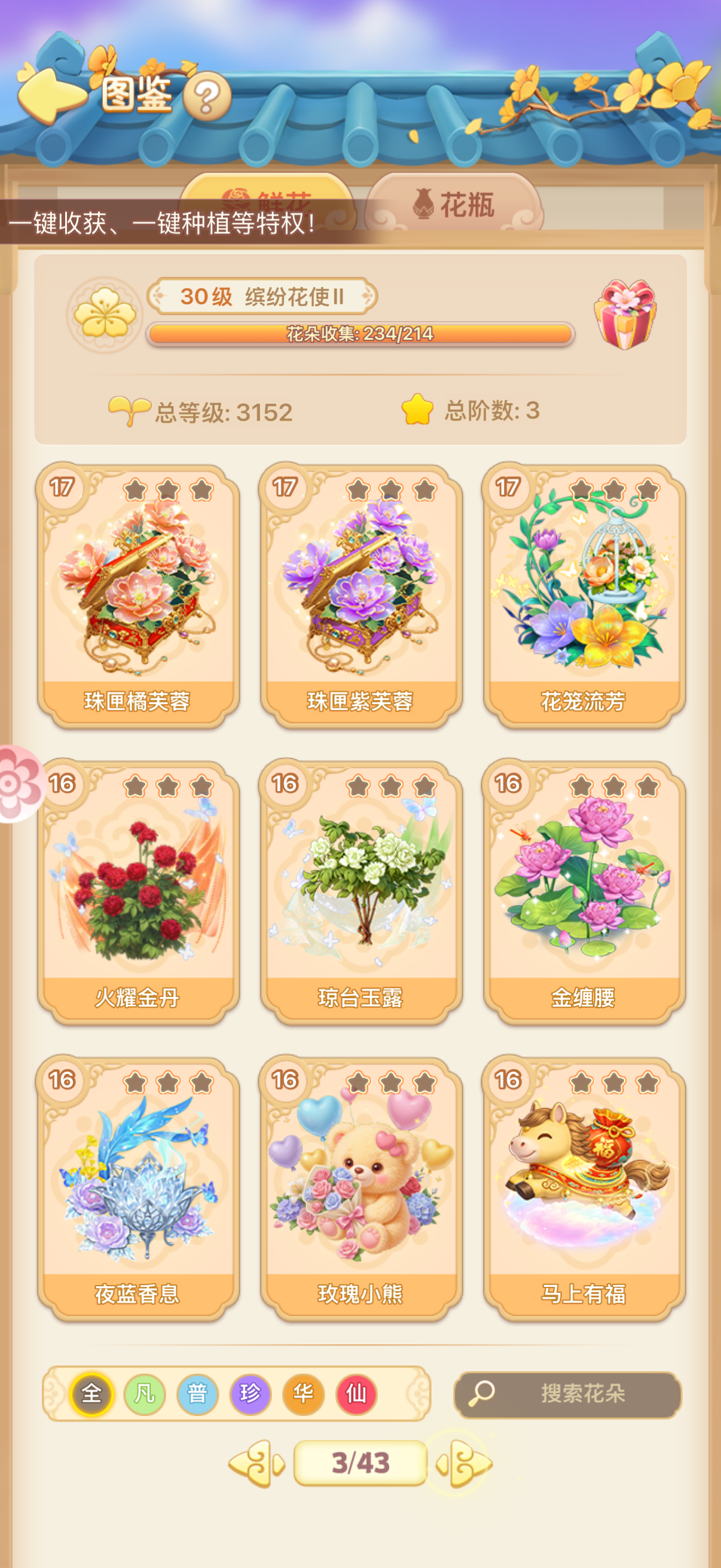Filter by 普 rarity
Screen dimensions: 721x1568
tap(197, 1393)
